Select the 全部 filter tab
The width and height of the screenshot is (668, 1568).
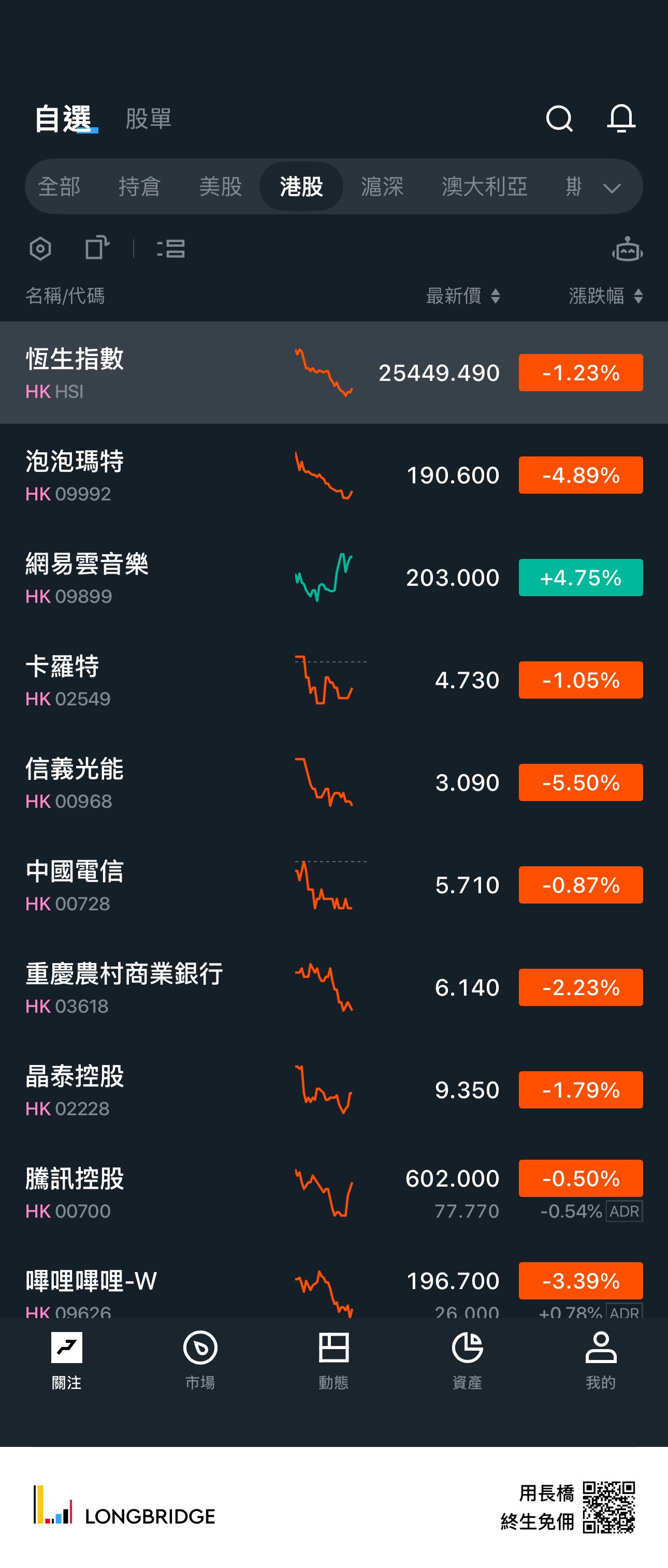click(59, 186)
